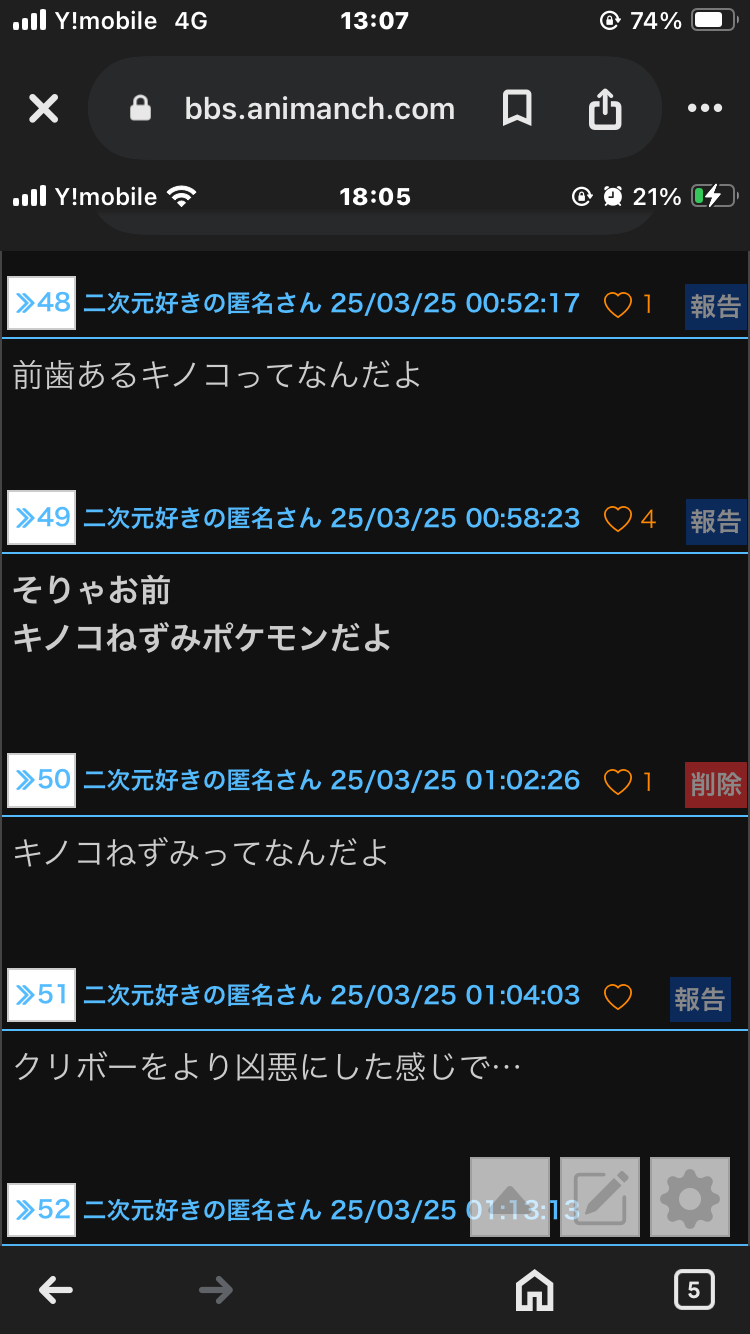Like post 49 about キノコねずみポケモン

click(x=618, y=519)
